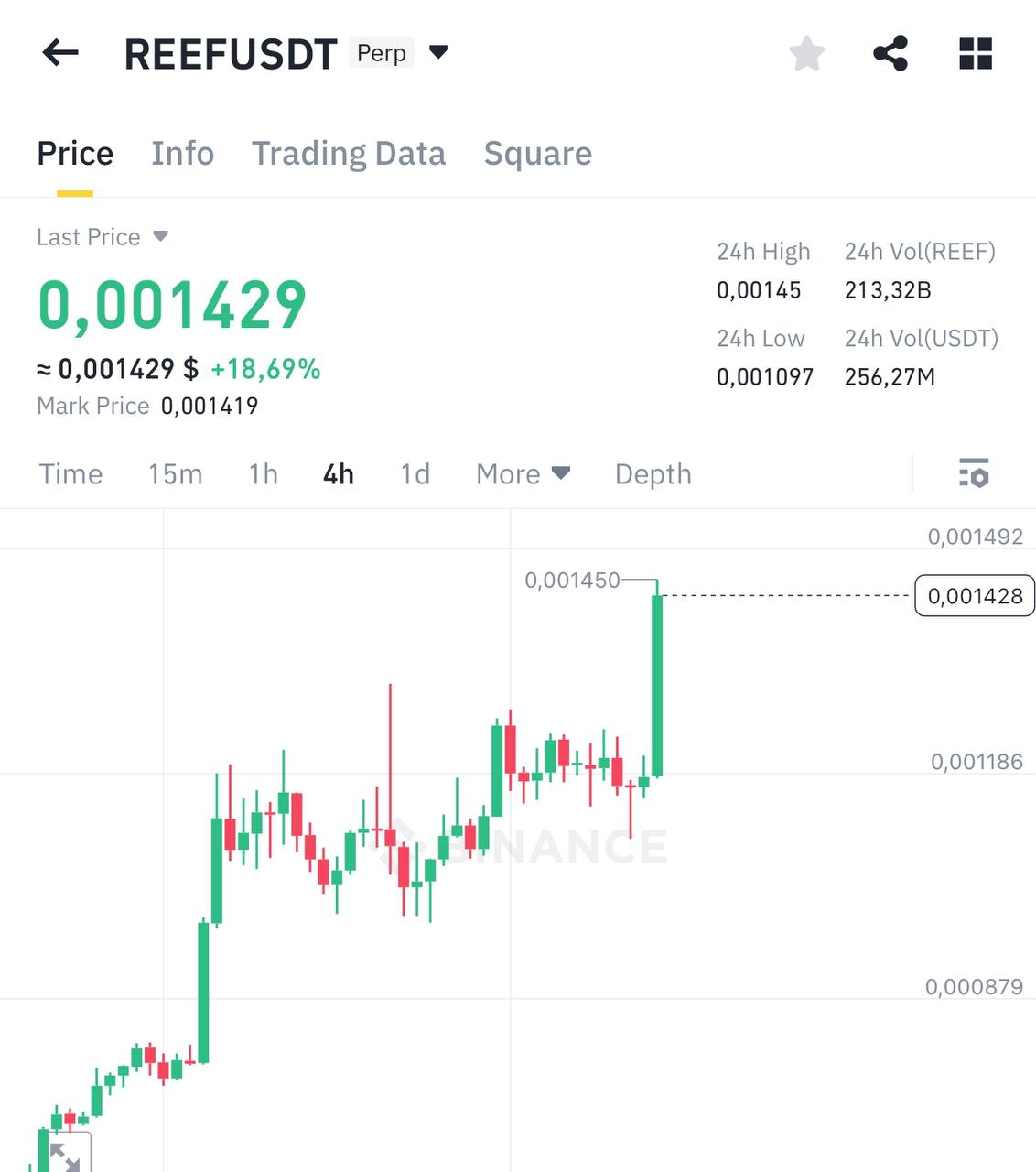
Task: Select the 15m chart interval
Action: point(175,474)
